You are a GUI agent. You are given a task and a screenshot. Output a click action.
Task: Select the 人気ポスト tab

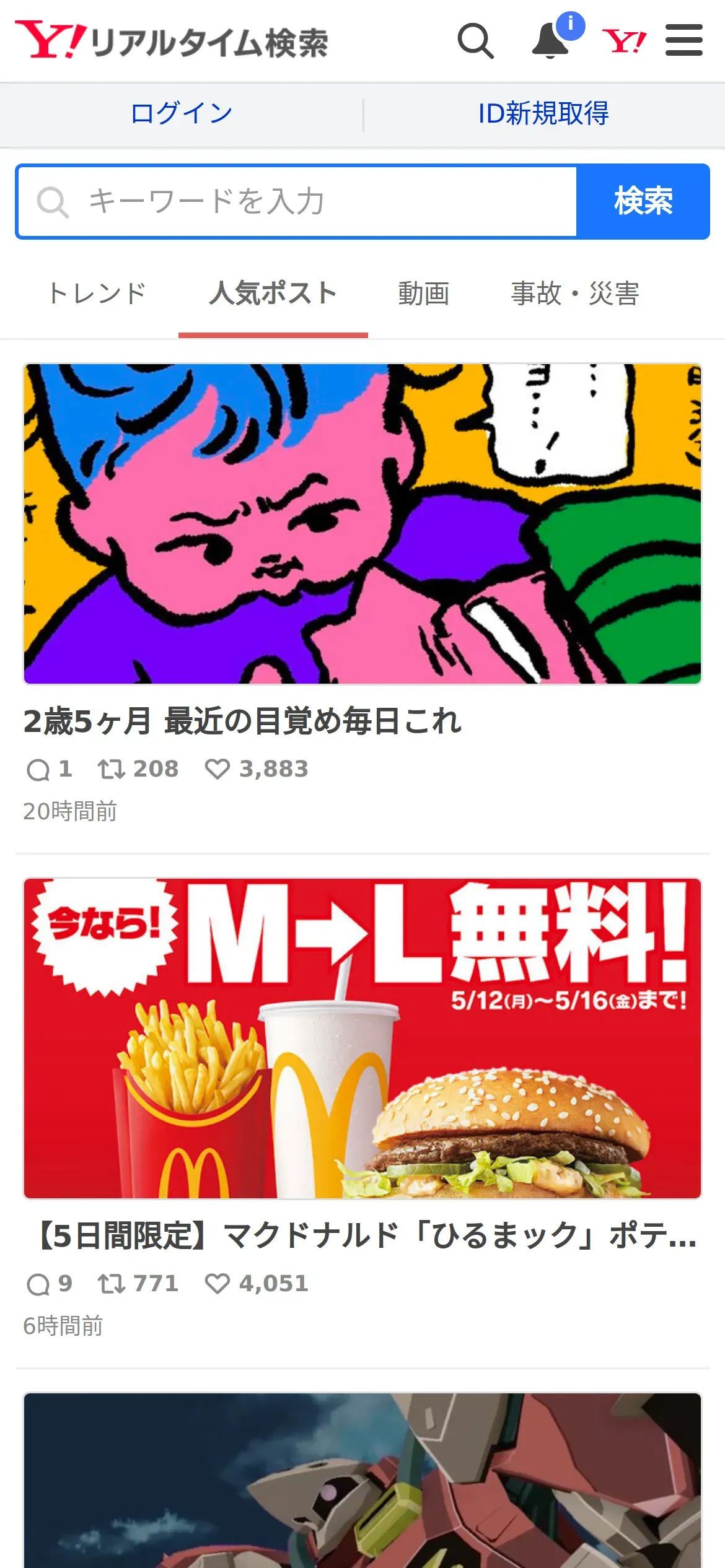tap(273, 294)
